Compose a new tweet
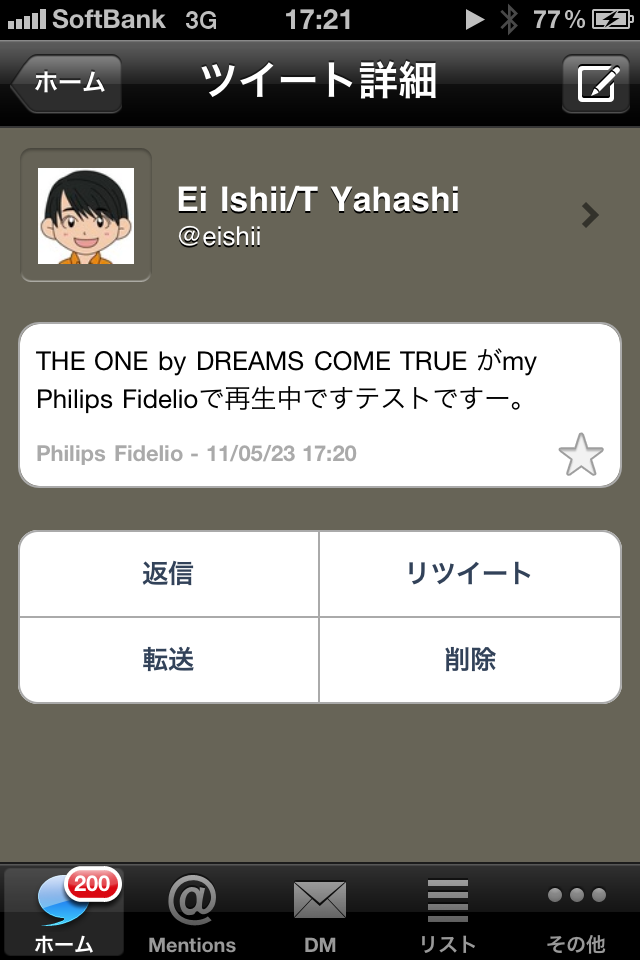 (x=595, y=83)
